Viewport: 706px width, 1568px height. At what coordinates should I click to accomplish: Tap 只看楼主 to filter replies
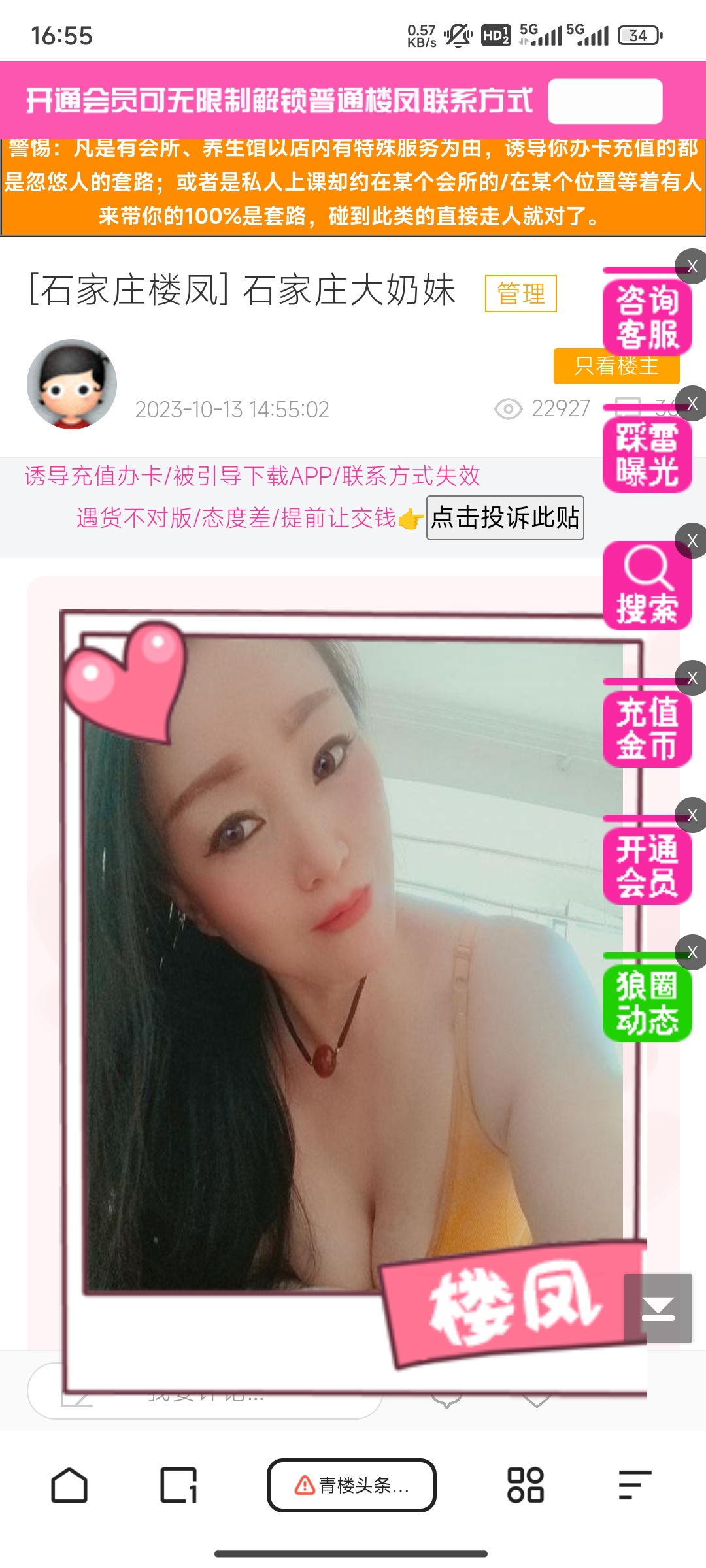point(616,366)
